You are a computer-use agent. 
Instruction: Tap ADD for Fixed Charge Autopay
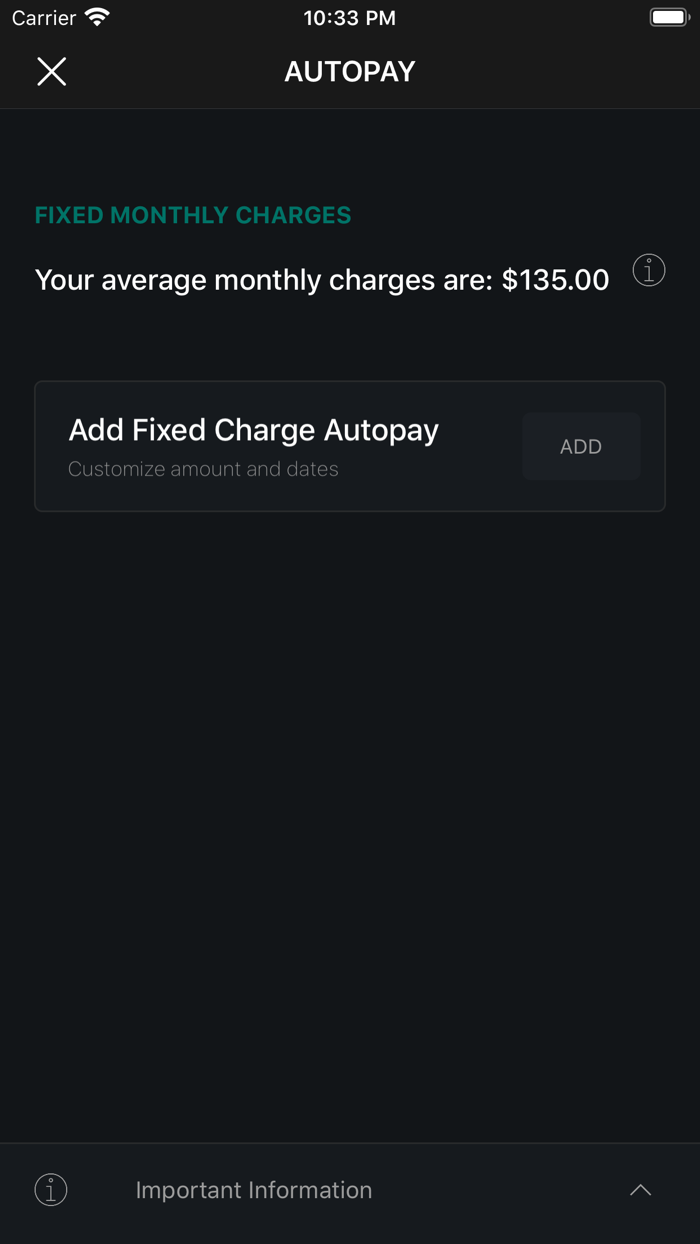(581, 447)
